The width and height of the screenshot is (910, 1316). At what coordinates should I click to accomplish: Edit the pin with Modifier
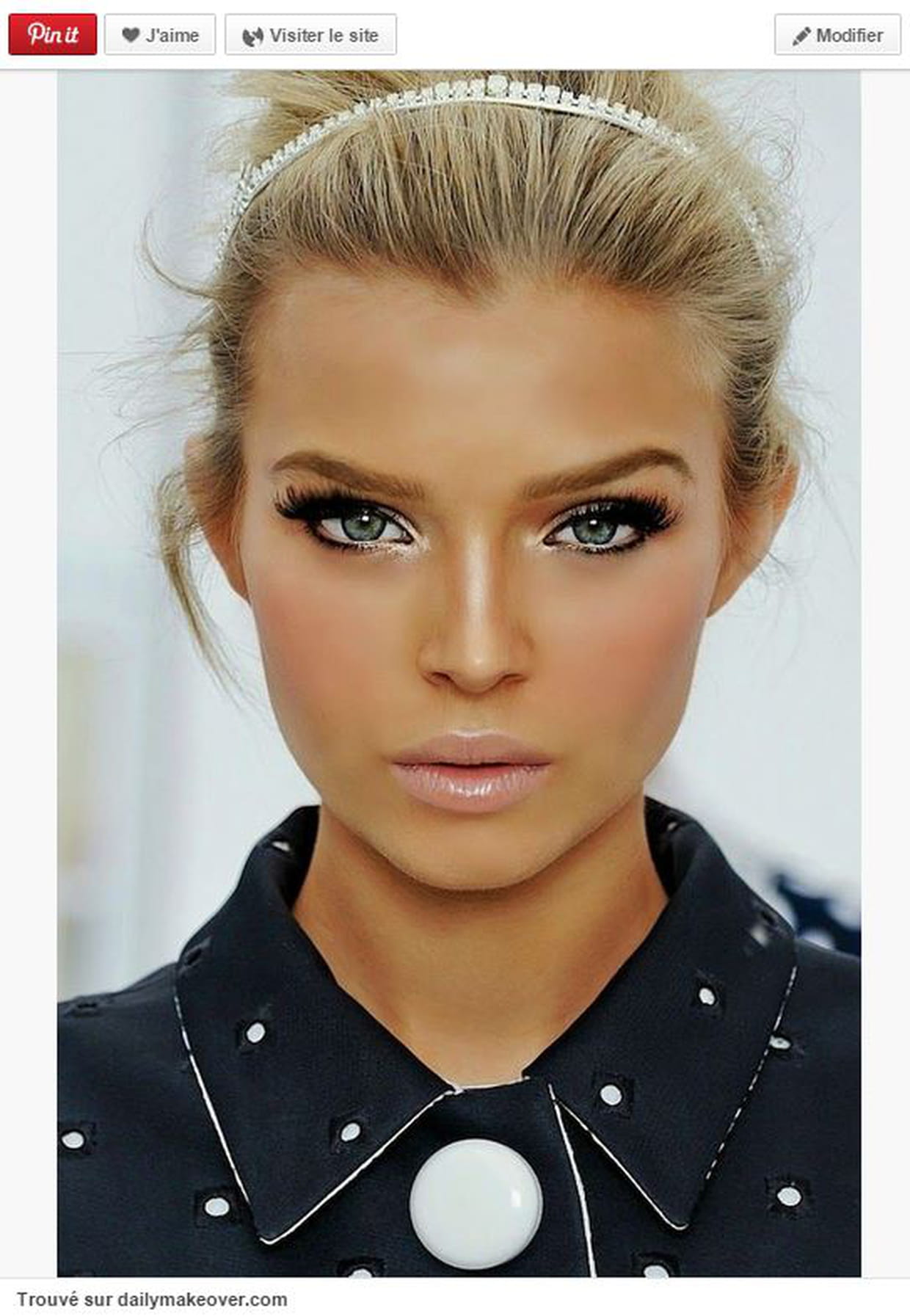coord(837,34)
